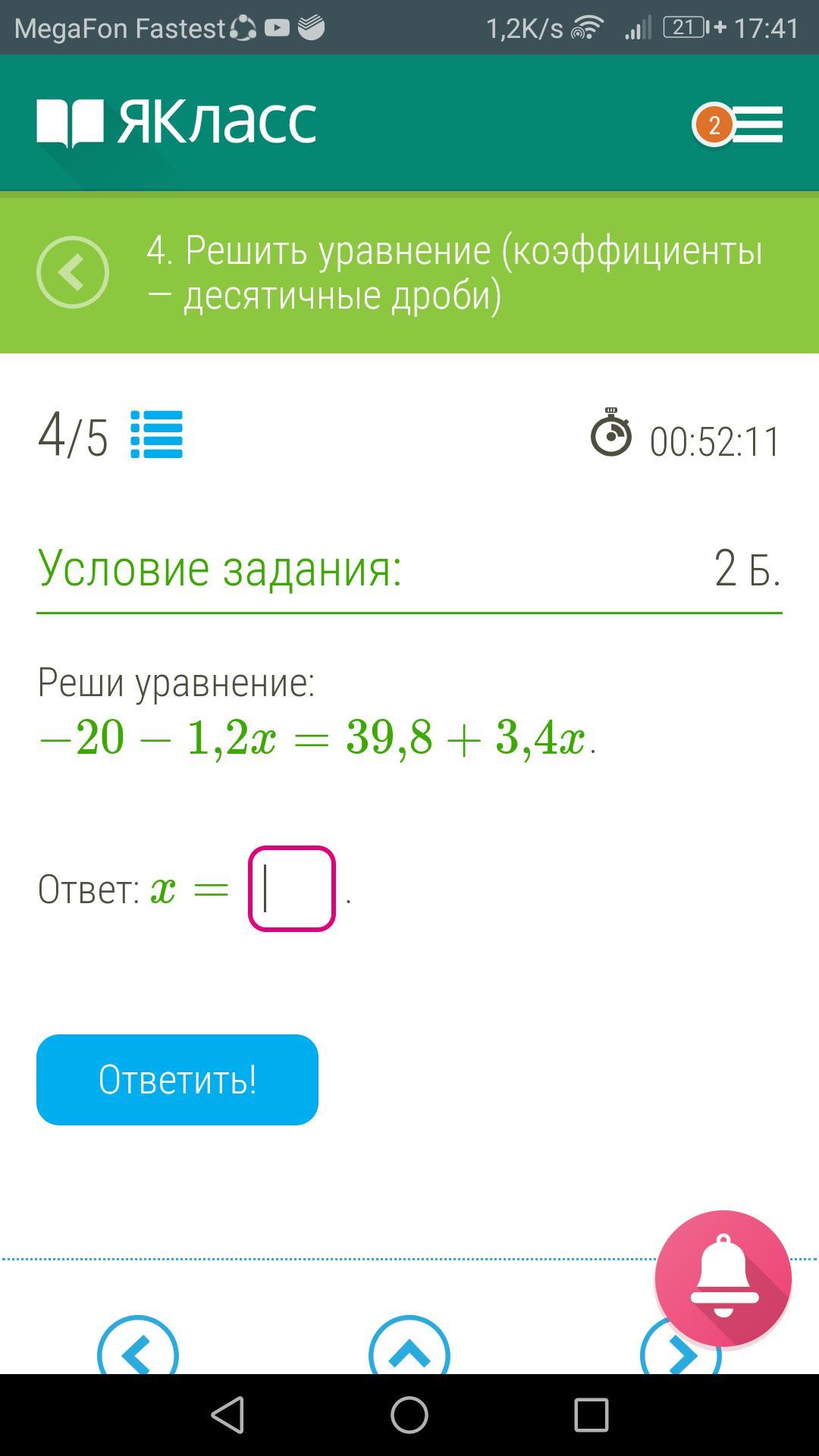The image size is (819, 1456).
Task: Focus the answer field for x
Action: (292, 889)
